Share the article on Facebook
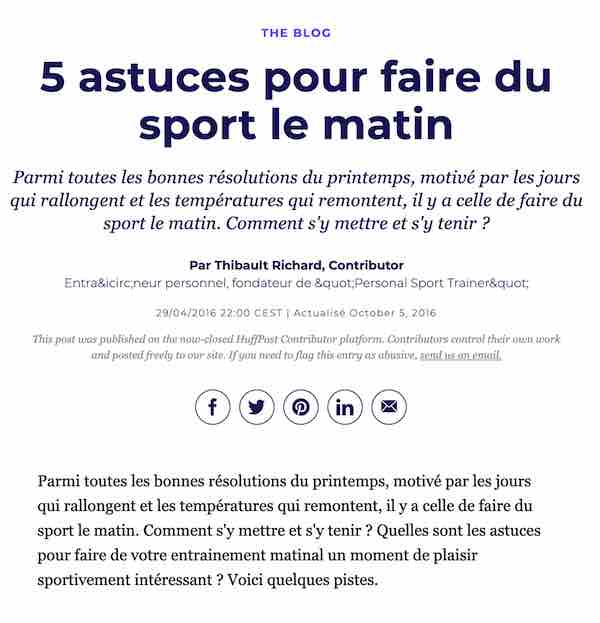600x623 pixels. pos(213,407)
